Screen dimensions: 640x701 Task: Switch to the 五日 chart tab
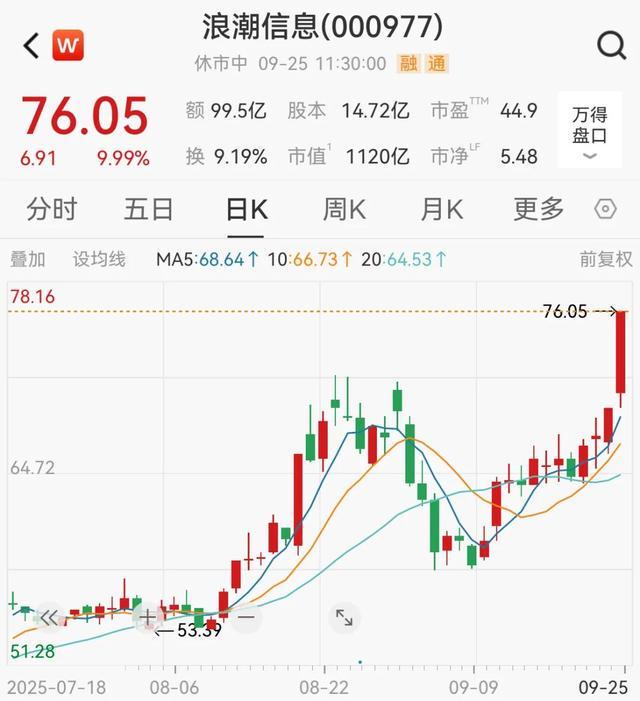pyautogui.click(x=149, y=209)
